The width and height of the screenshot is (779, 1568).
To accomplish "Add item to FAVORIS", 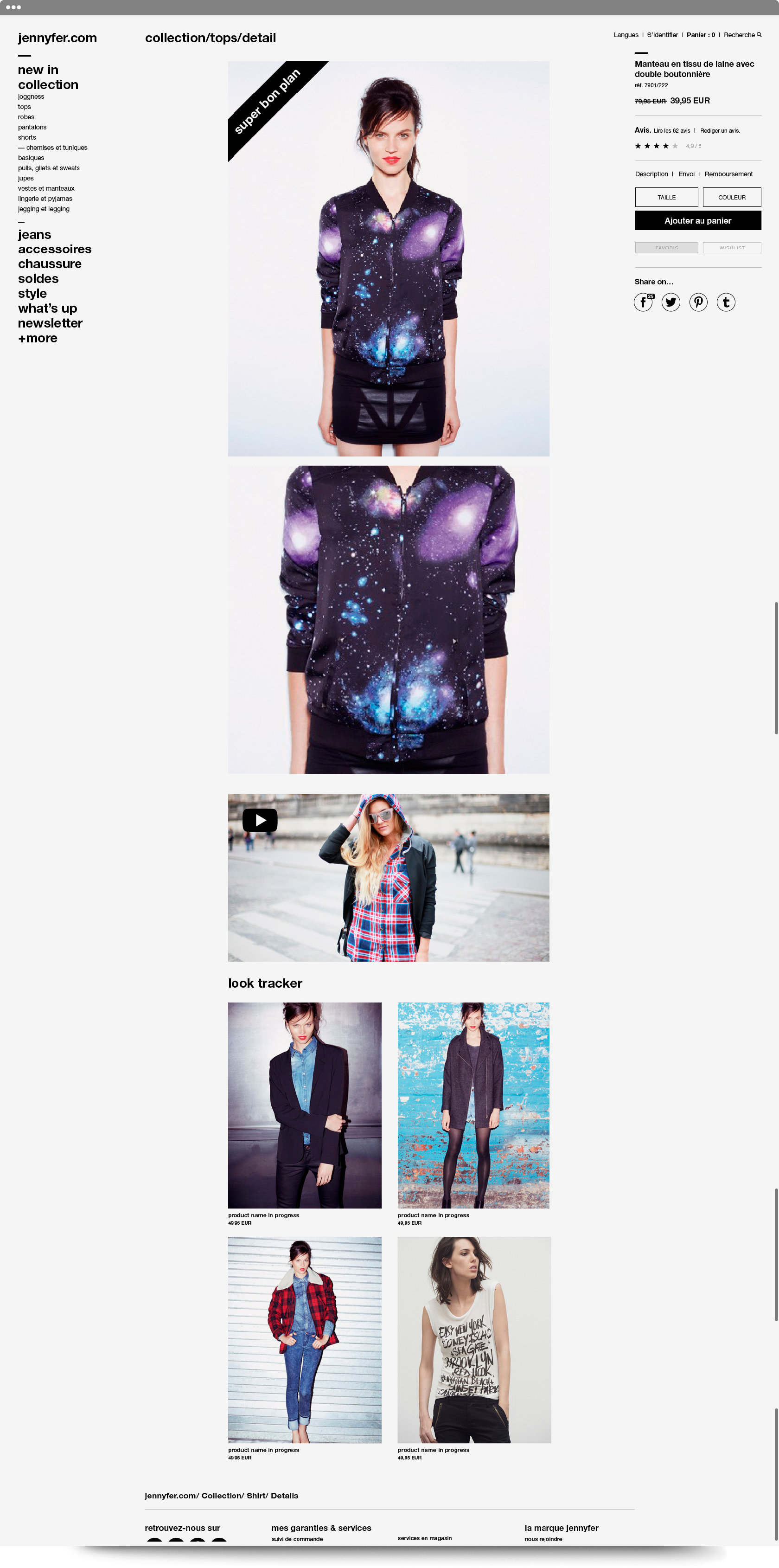I will coord(666,248).
